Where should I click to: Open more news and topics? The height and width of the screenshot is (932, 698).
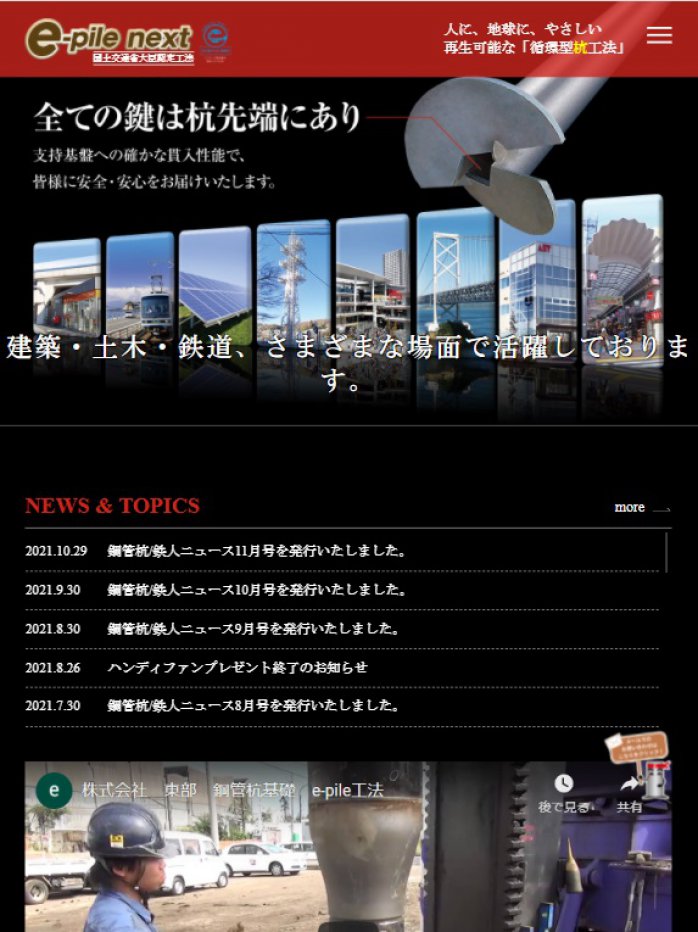tap(641, 508)
